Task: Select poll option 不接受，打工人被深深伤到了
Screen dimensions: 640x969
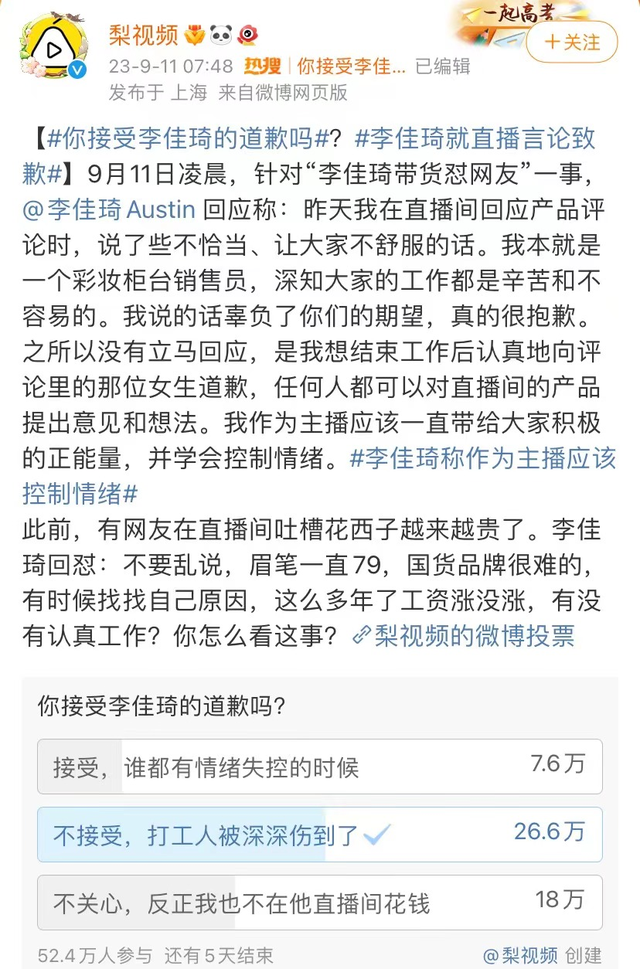Action: click(319, 834)
